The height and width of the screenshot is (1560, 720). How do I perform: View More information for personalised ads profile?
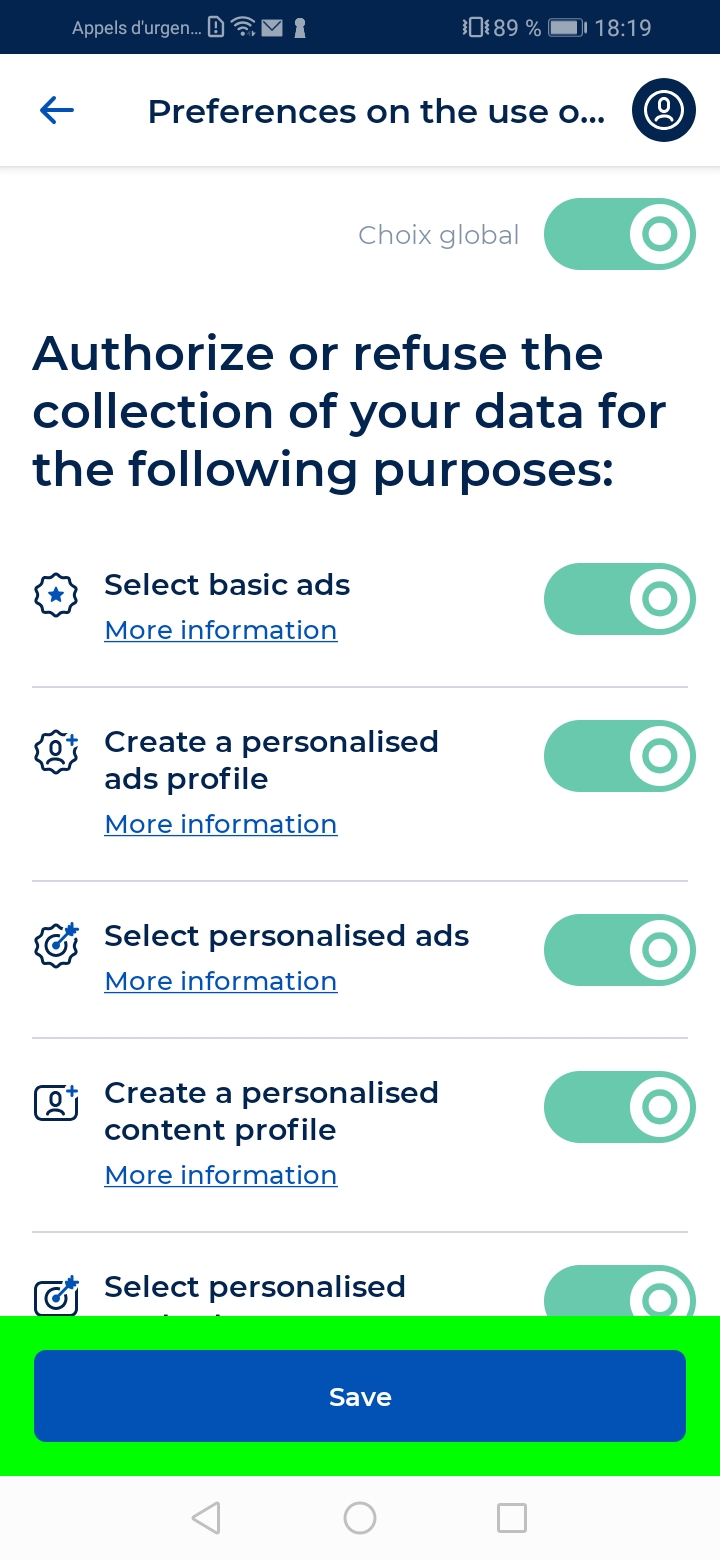pos(221,824)
